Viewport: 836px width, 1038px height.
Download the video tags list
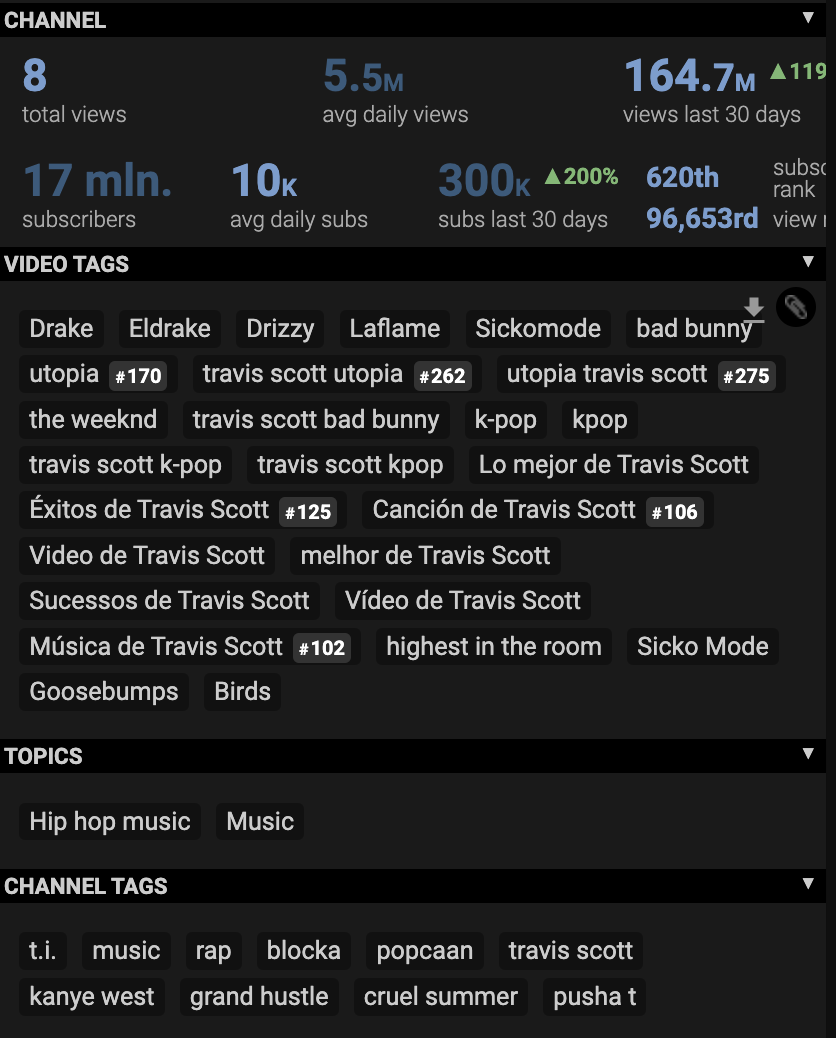click(753, 309)
